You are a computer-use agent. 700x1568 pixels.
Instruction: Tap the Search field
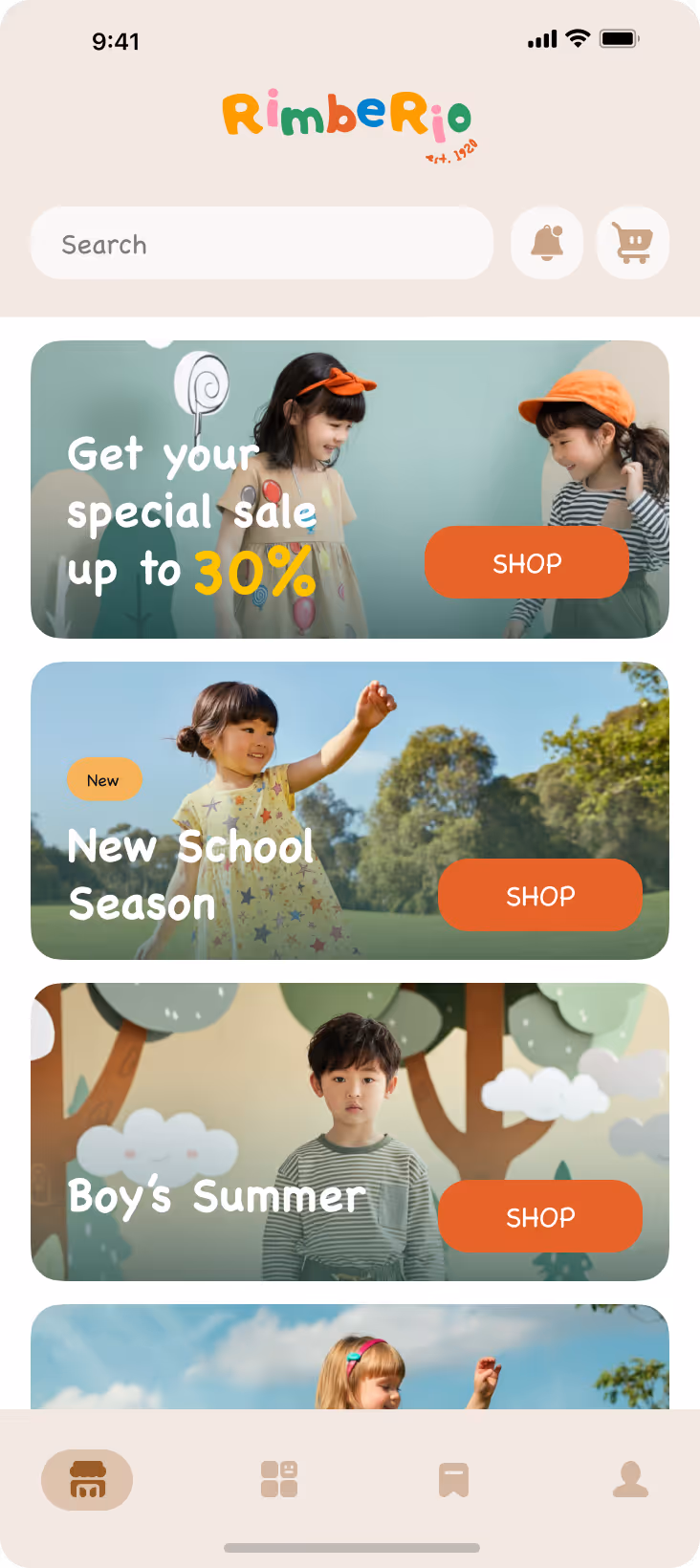(x=262, y=243)
